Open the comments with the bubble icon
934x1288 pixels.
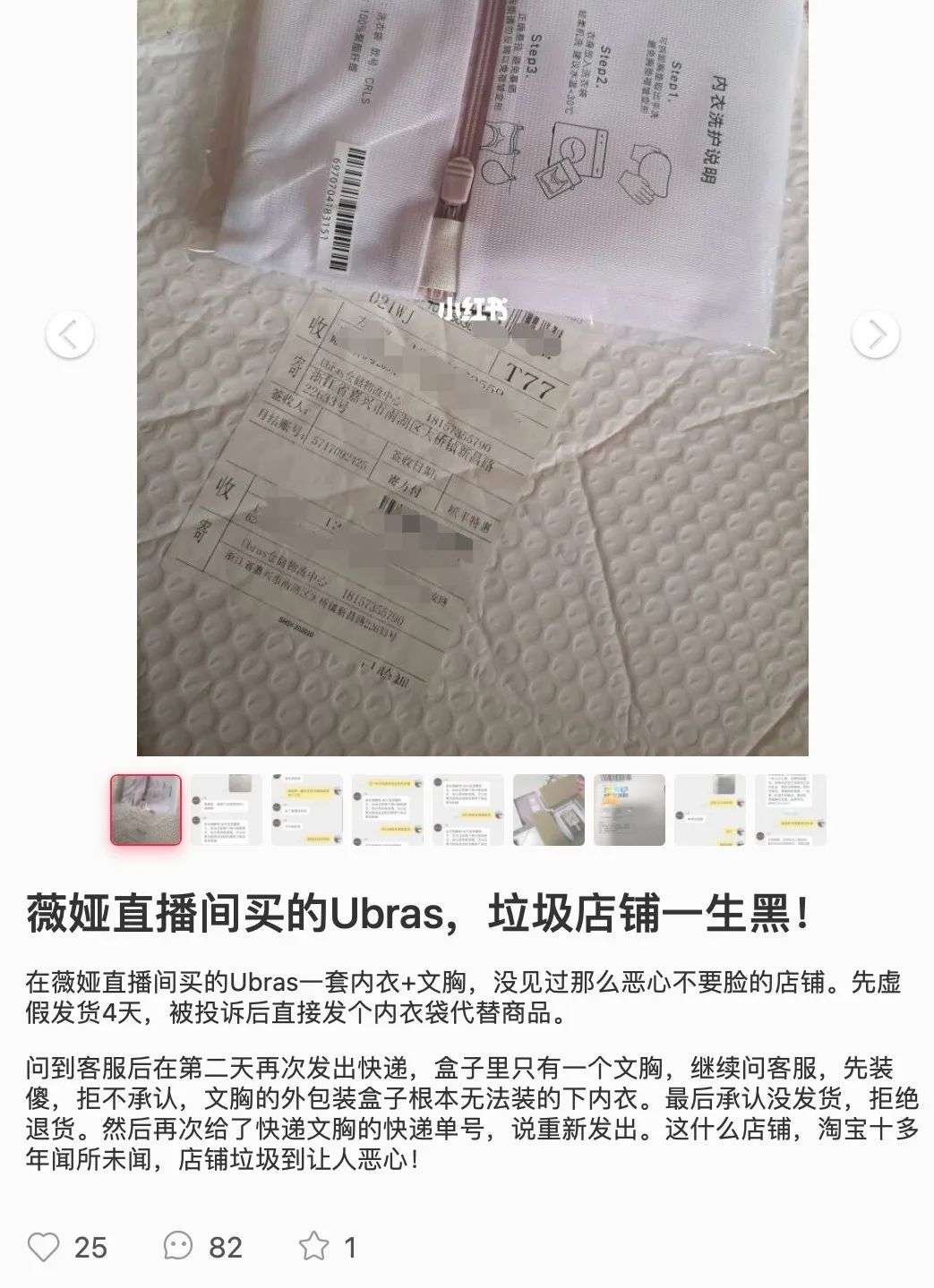pyautogui.click(x=177, y=1247)
